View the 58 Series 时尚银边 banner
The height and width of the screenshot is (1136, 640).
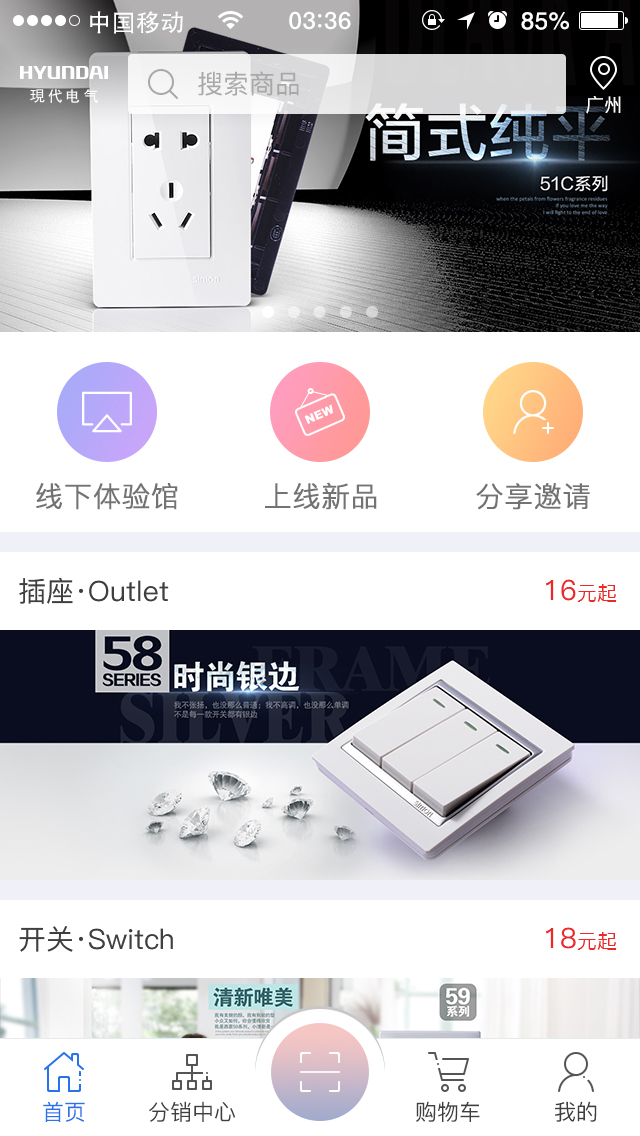pyautogui.click(x=320, y=755)
